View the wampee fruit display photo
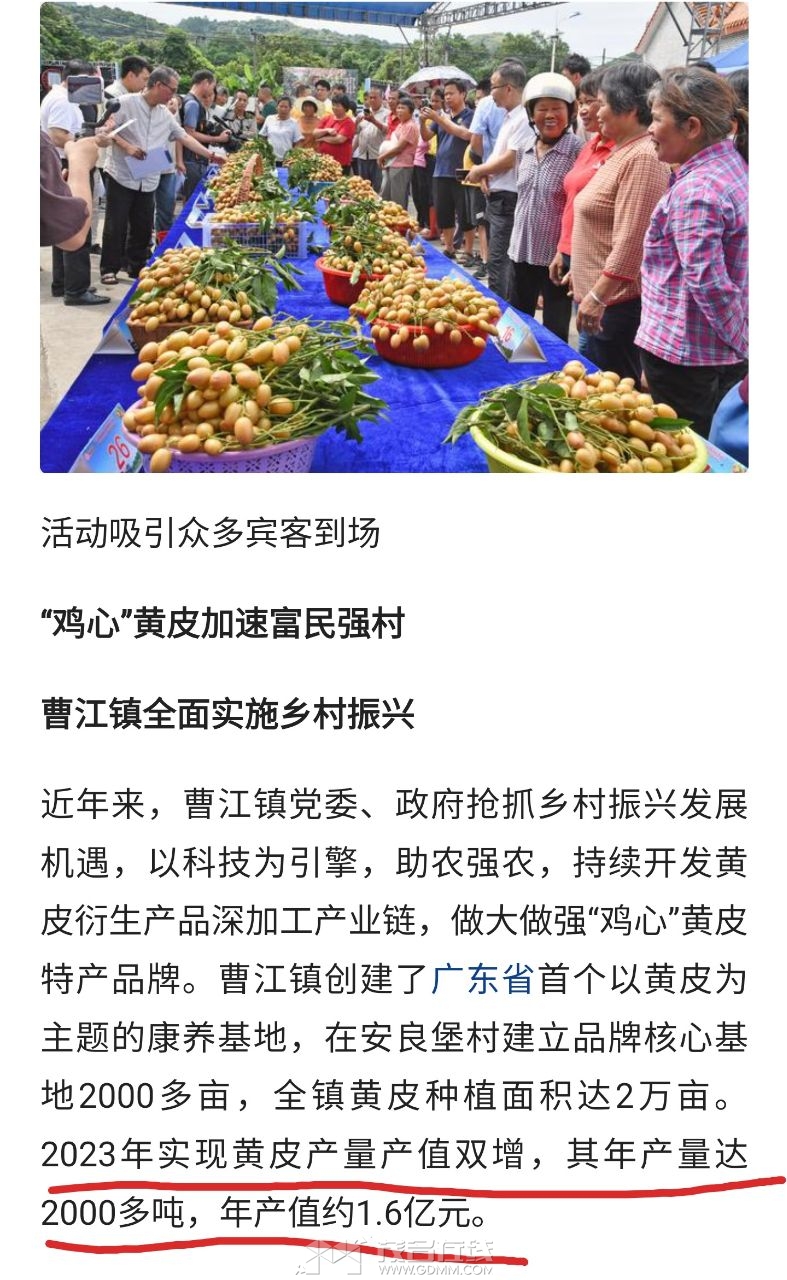 point(394,237)
